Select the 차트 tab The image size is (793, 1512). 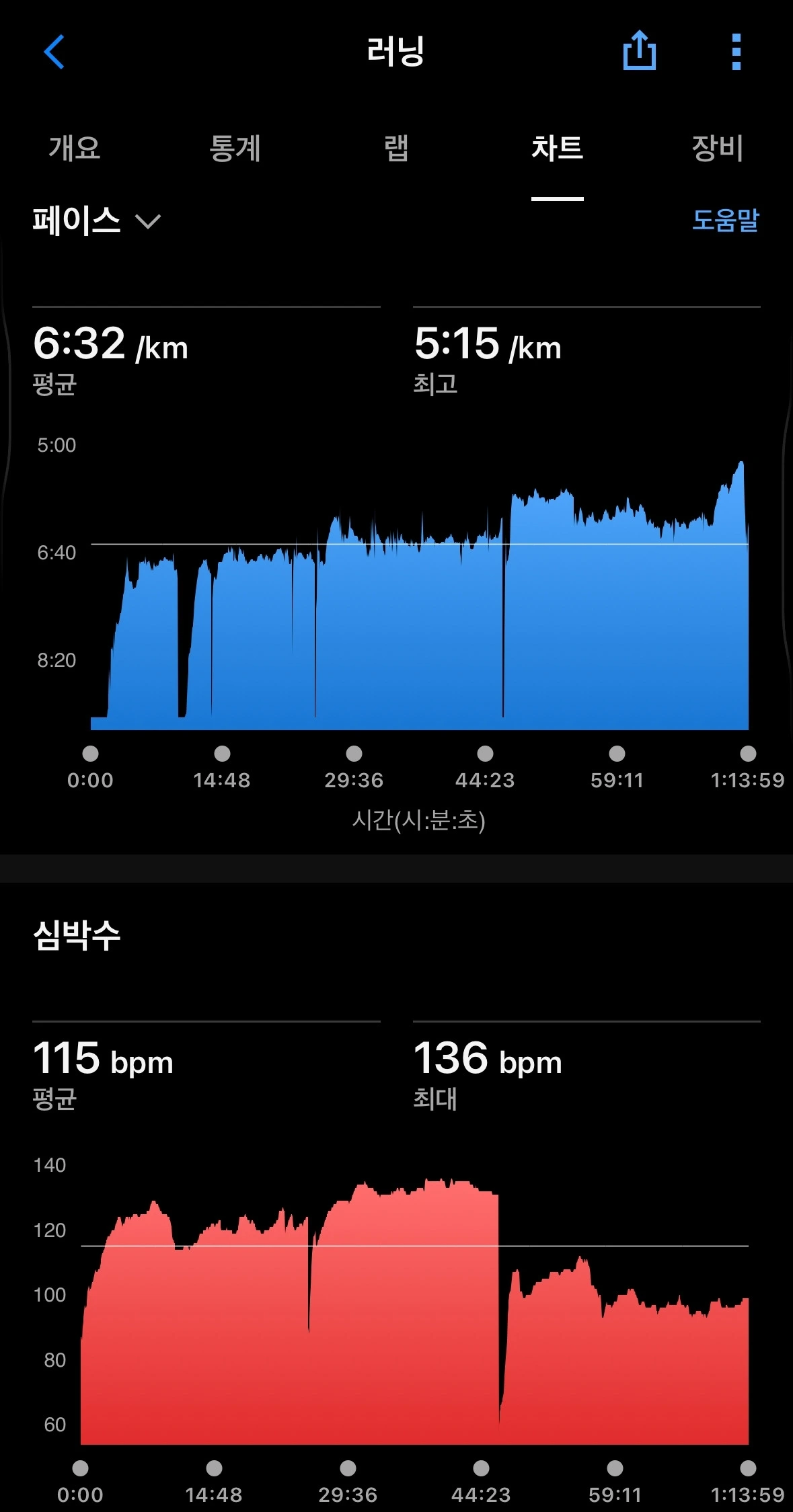click(x=558, y=148)
